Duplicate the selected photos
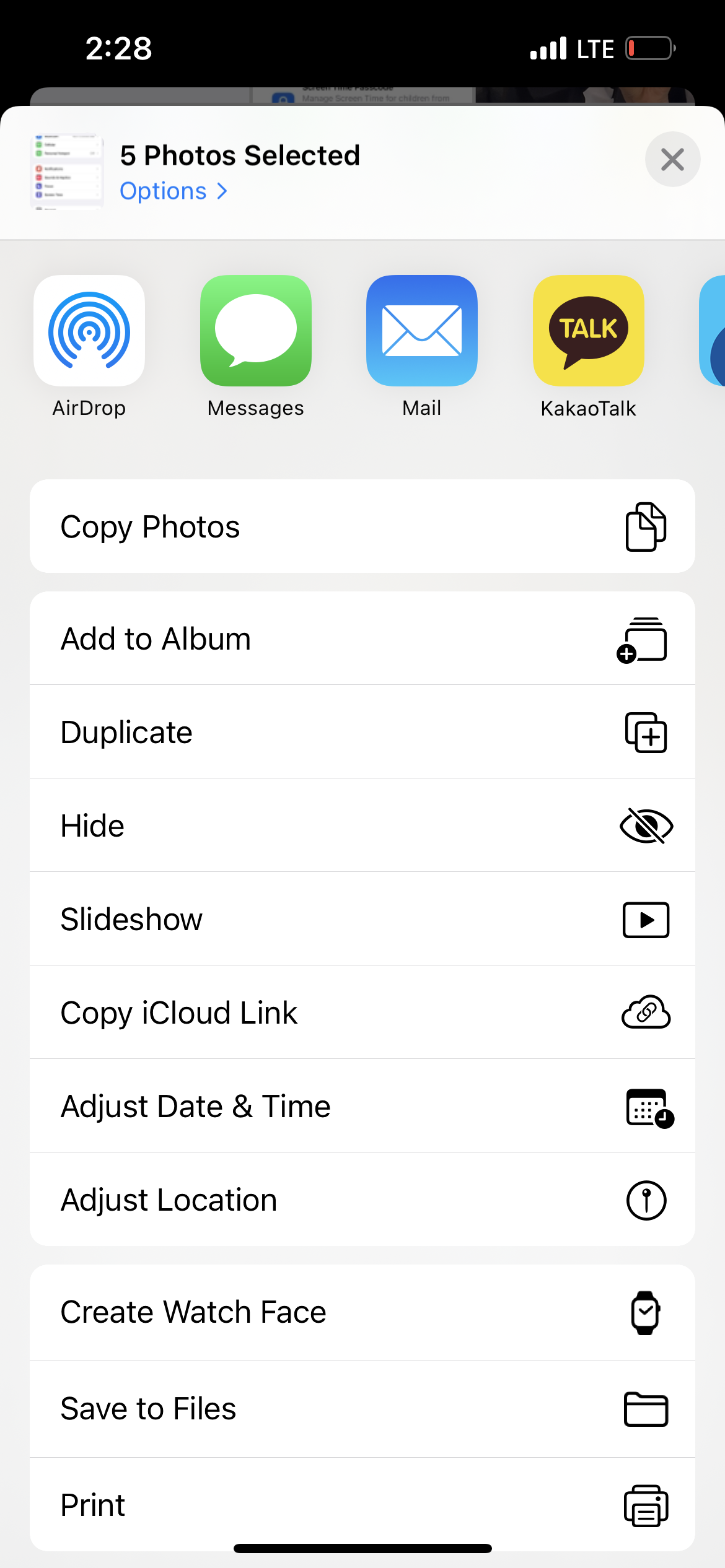Image resolution: width=725 pixels, height=1568 pixels. tap(362, 732)
